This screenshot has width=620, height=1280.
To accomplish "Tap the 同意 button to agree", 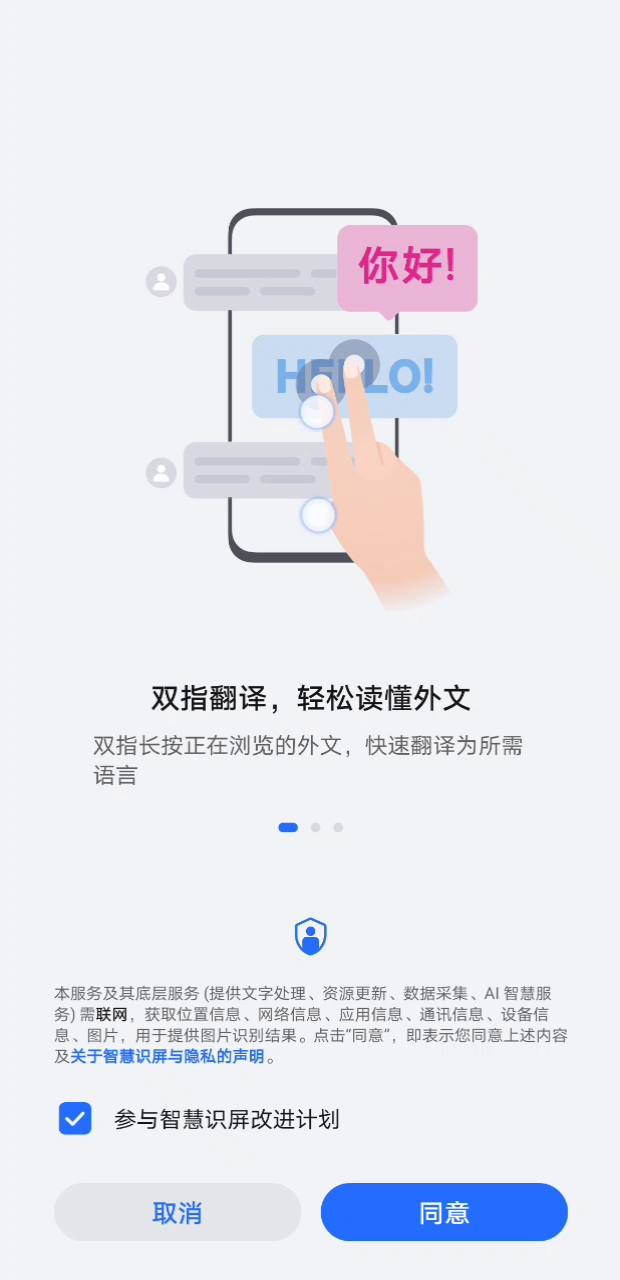I will pos(444,1212).
